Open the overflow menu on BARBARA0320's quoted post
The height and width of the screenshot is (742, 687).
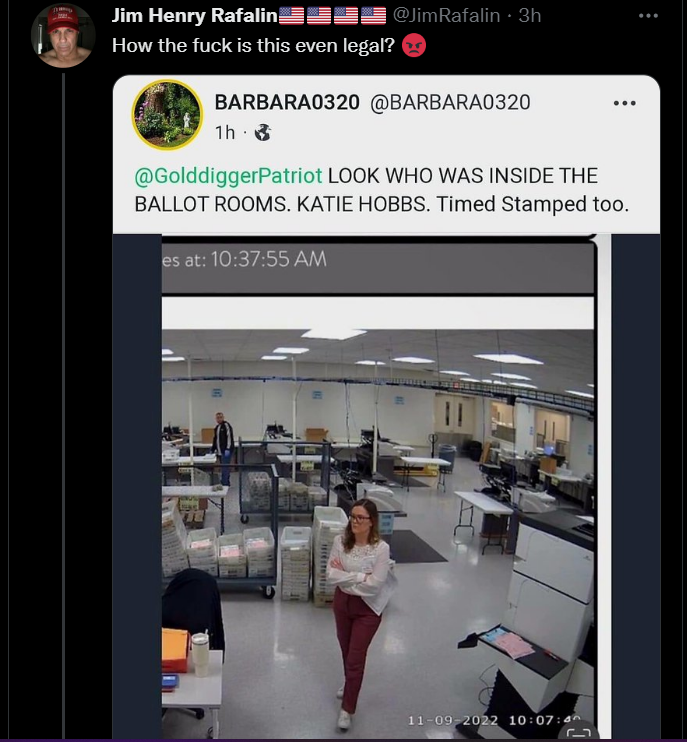(x=625, y=103)
